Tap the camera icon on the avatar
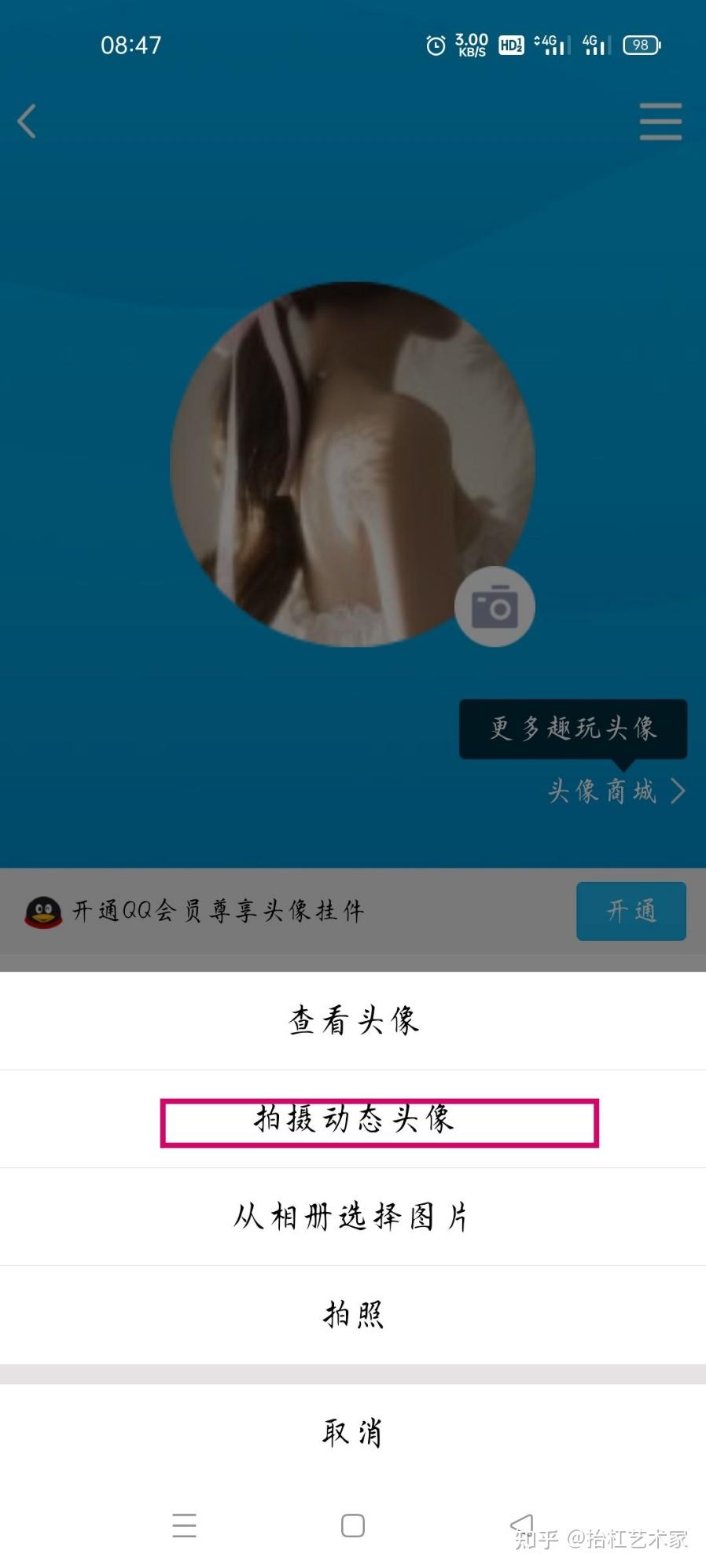This screenshot has height=1568, width=706. click(x=495, y=607)
